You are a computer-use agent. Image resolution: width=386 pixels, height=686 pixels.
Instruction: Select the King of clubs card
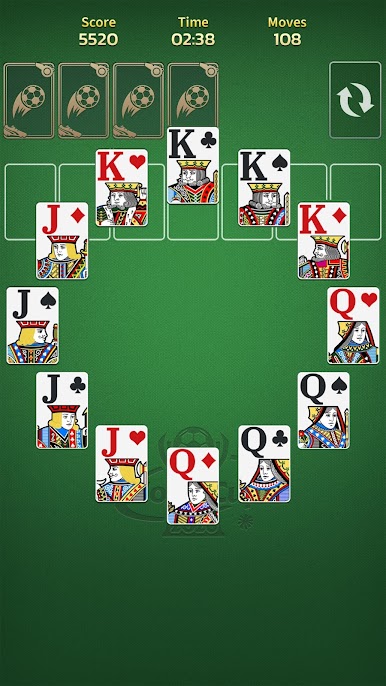(x=193, y=166)
